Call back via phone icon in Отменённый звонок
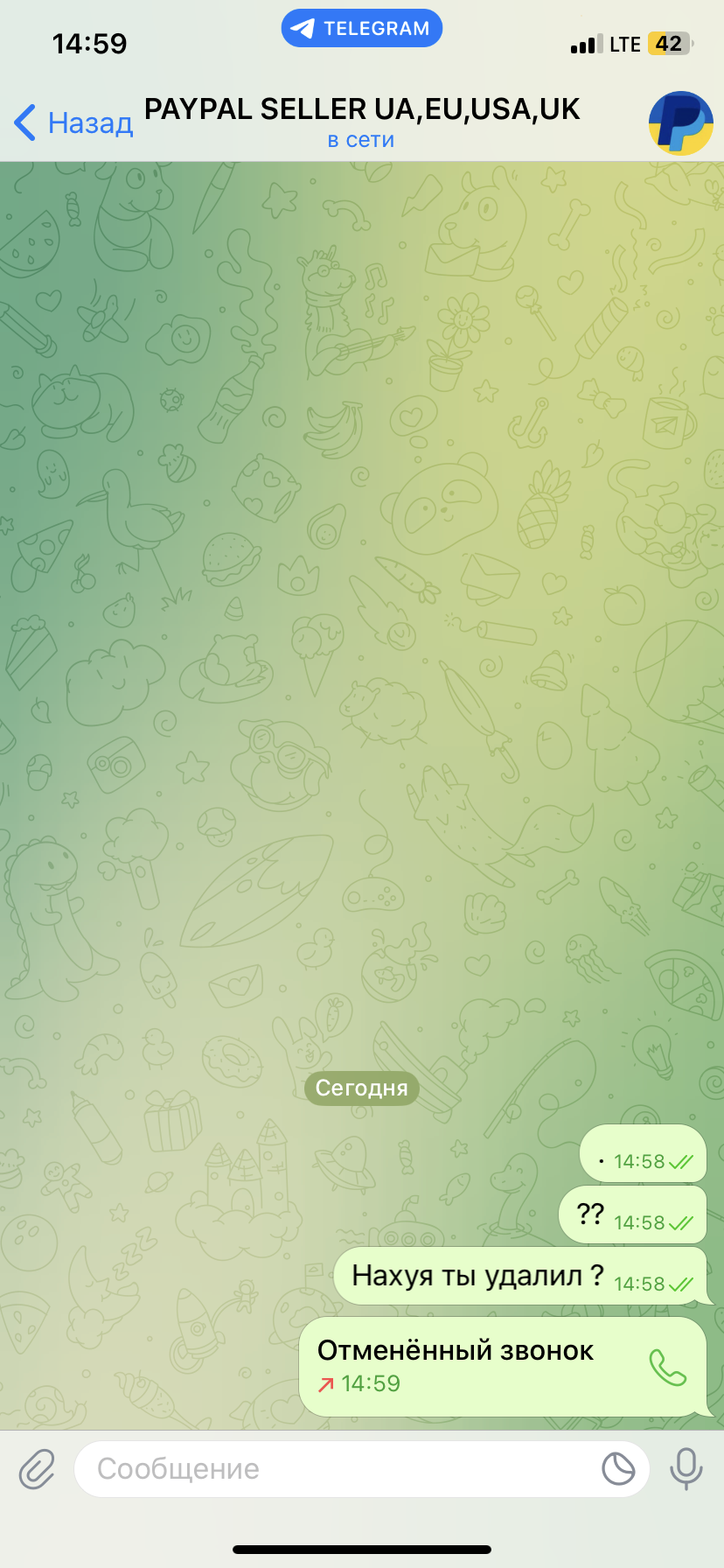This screenshot has height=1568, width=724. coord(667,1367)
